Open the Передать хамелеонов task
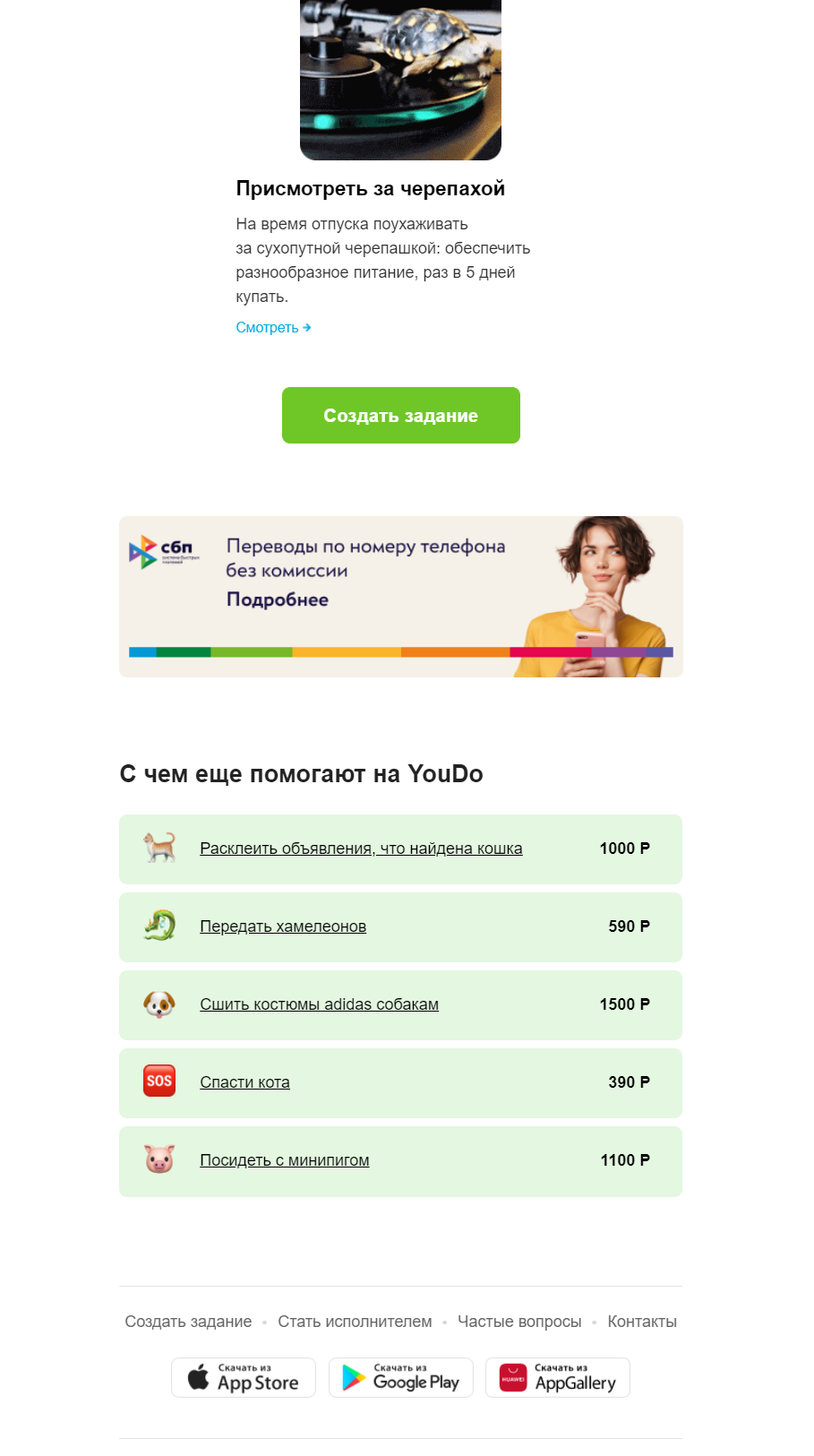The image size is (814, 1456). click(283, 926)
